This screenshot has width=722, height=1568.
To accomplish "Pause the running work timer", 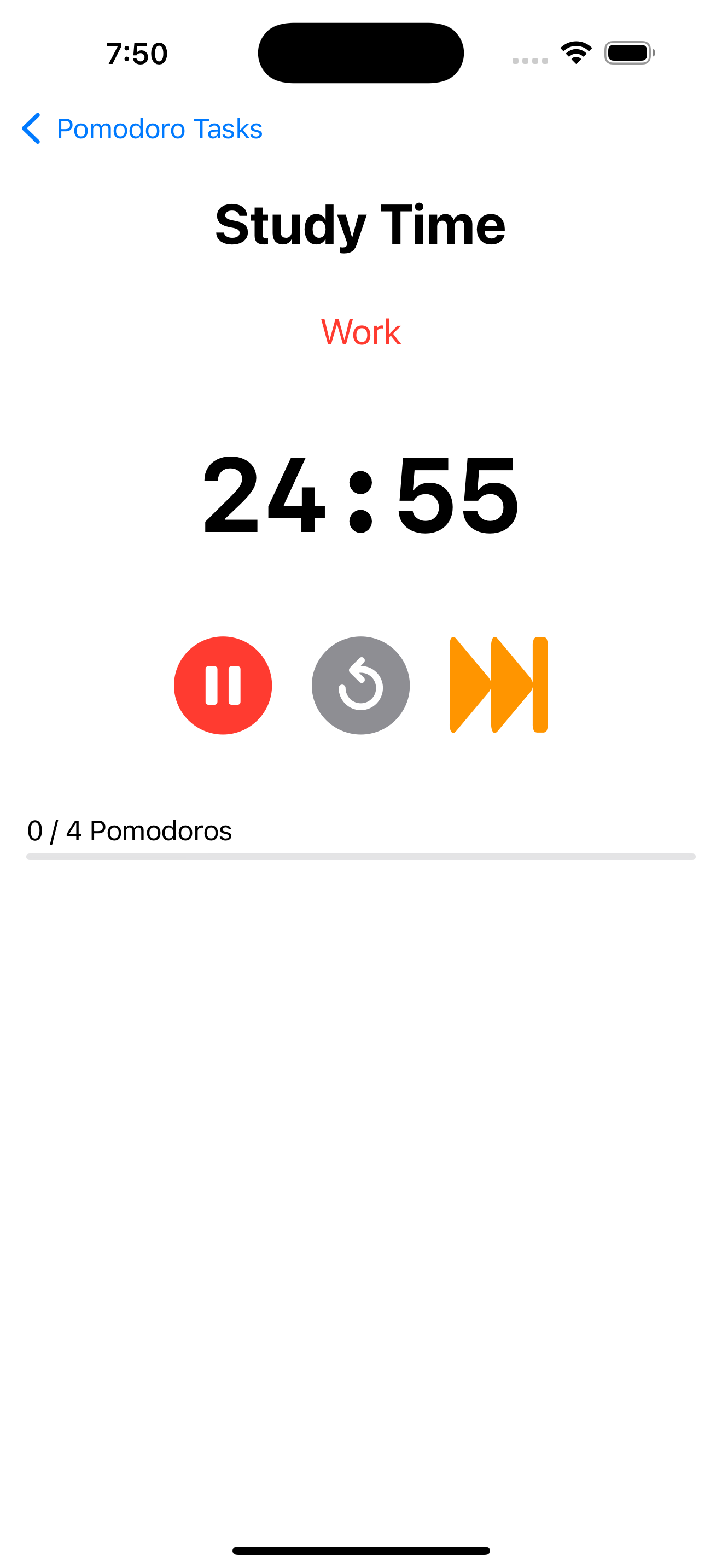I will [223, 686].
